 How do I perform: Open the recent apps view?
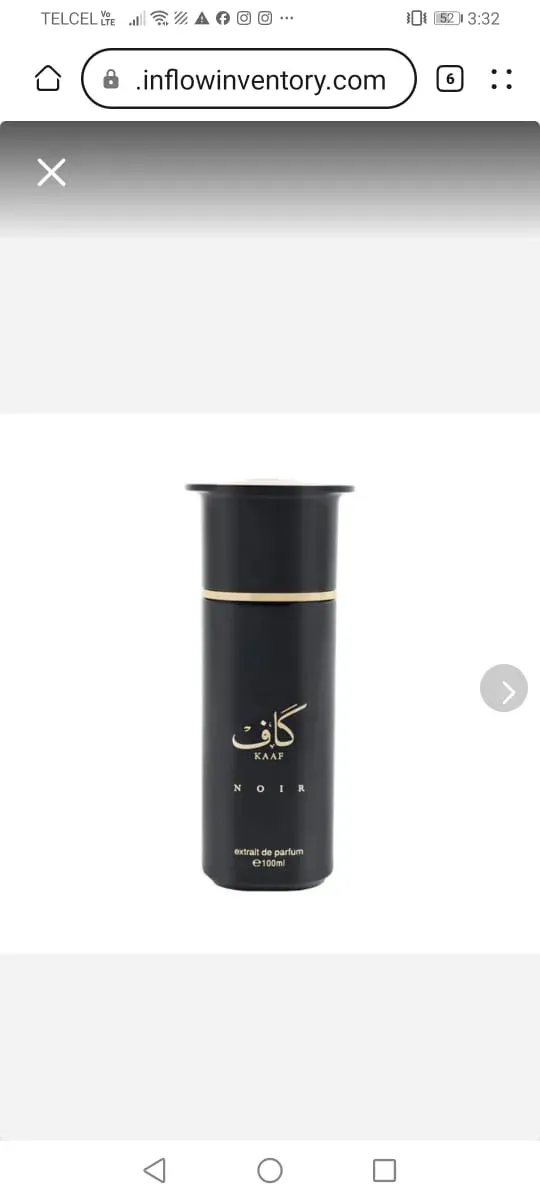384,1170
